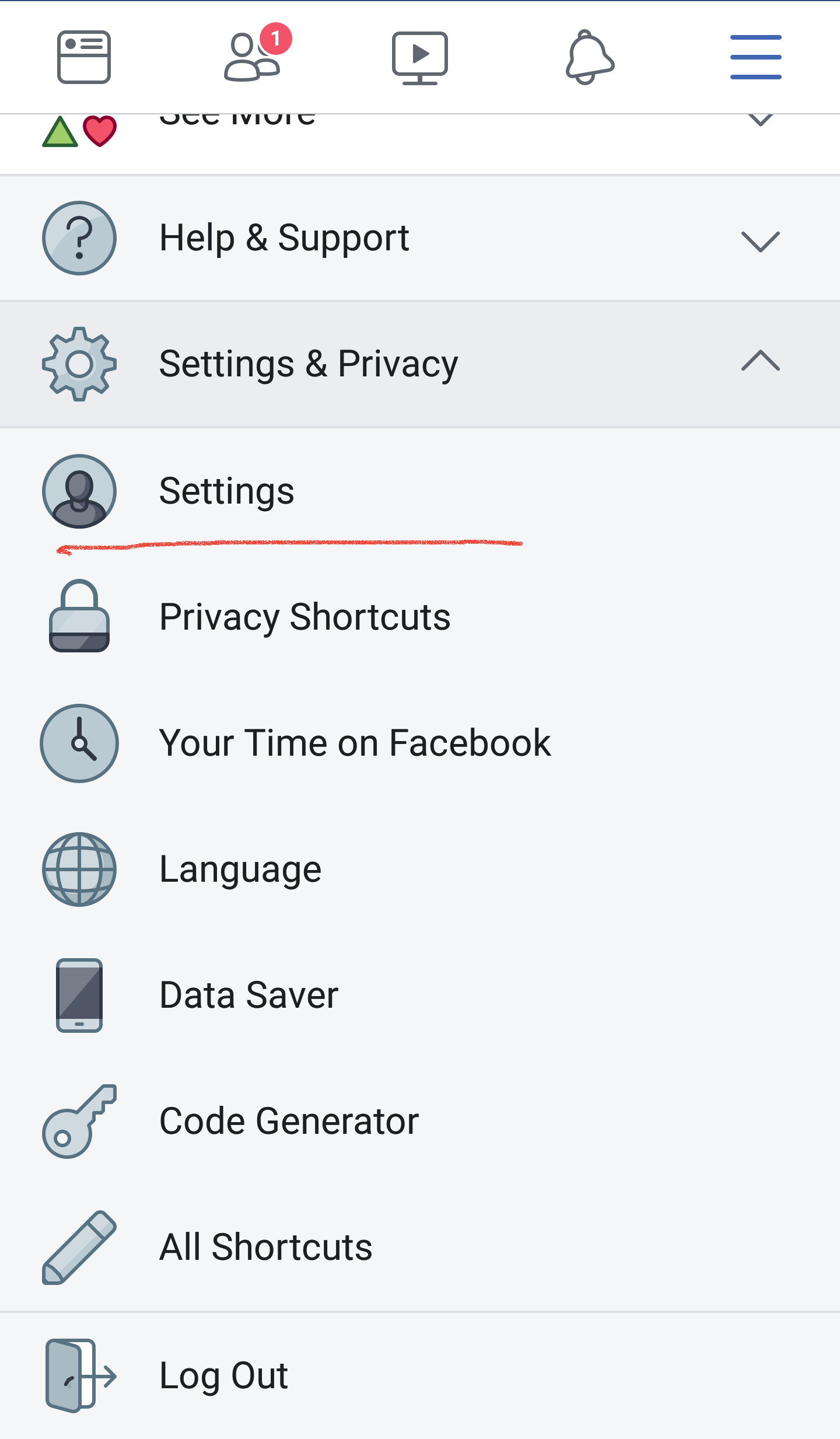Switch to the News Feed tab

point(84,57)
